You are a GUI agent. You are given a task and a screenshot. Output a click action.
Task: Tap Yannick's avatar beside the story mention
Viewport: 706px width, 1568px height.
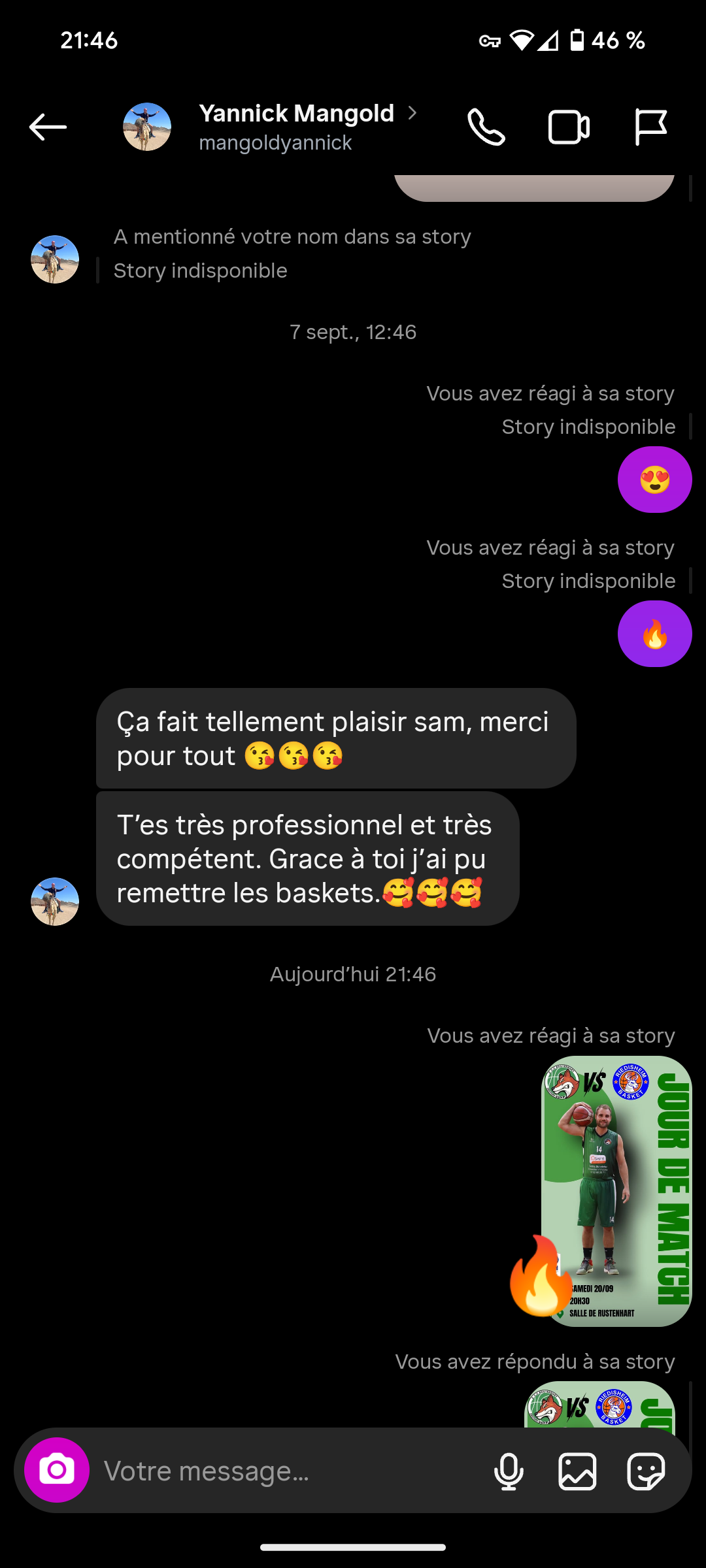[x=55, y=259]
